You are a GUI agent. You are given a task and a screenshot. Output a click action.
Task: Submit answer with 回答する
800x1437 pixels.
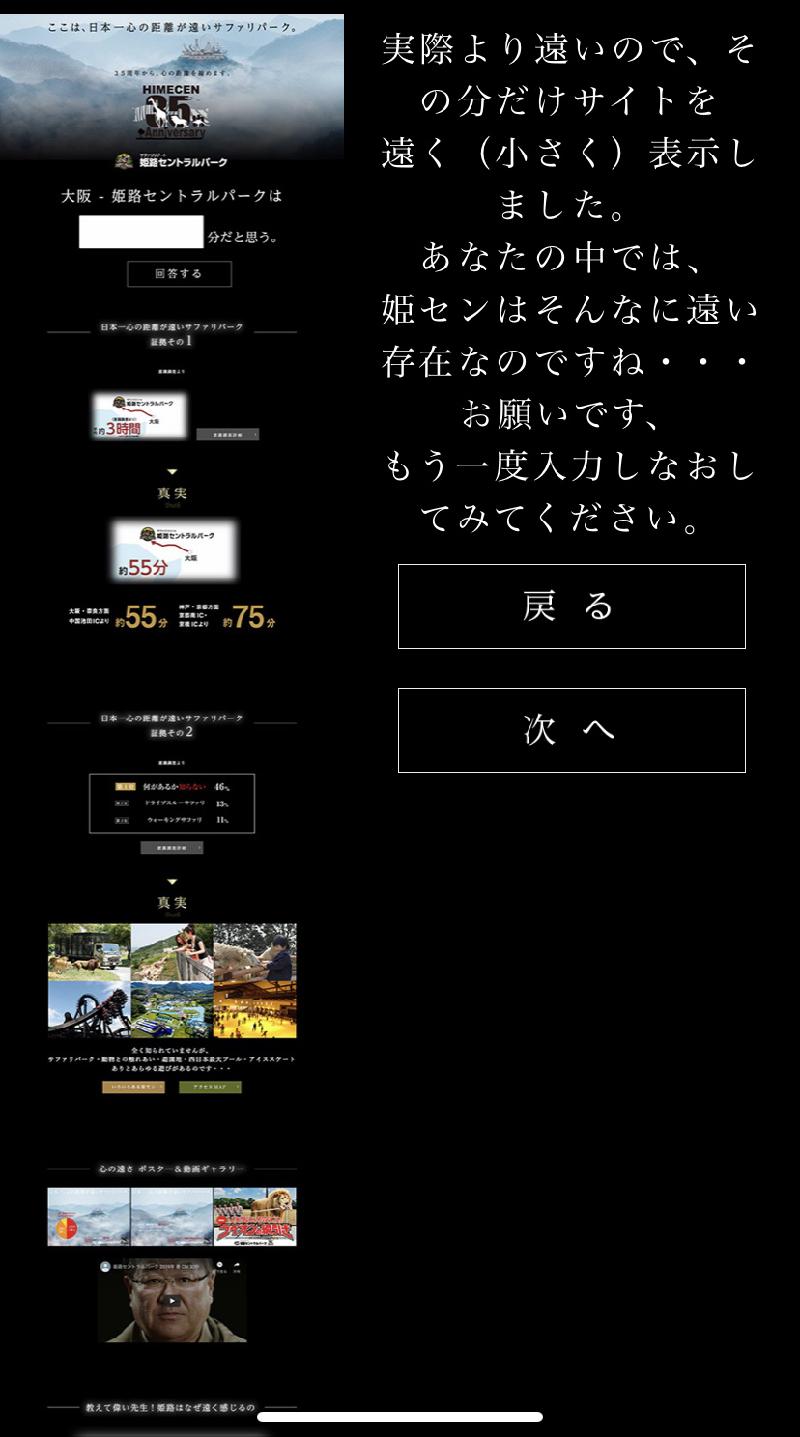point(179,273)
